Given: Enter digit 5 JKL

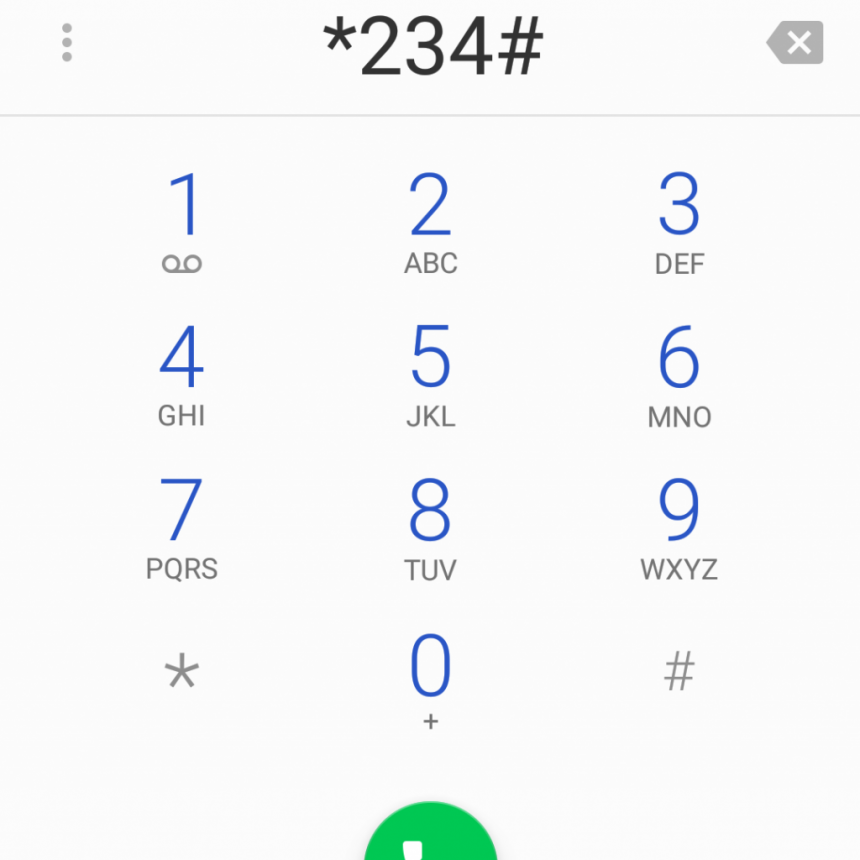Looking at the screenshot, I should click(x=430, y=374).
